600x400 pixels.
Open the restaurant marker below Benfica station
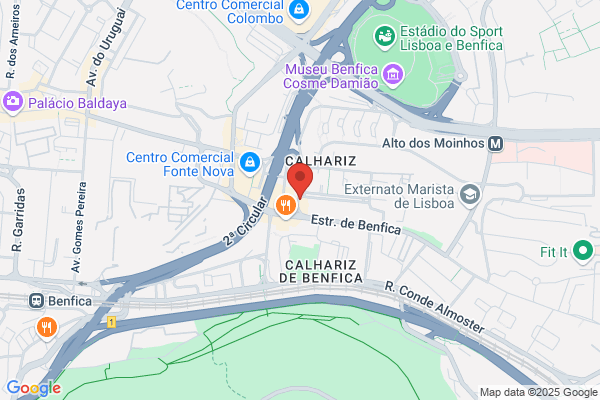coord(47,328)
